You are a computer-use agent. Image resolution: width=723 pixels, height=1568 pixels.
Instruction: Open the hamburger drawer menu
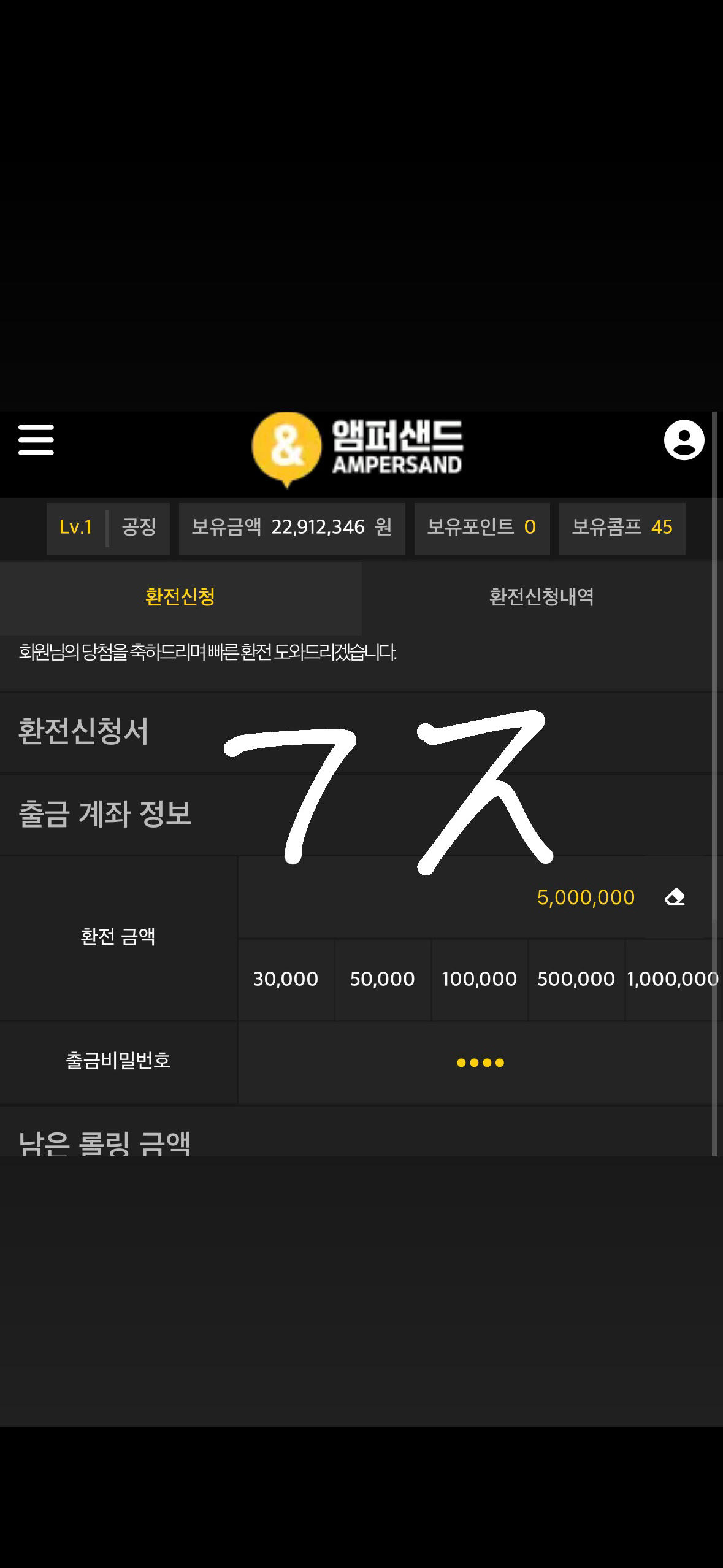coord(36,440)
